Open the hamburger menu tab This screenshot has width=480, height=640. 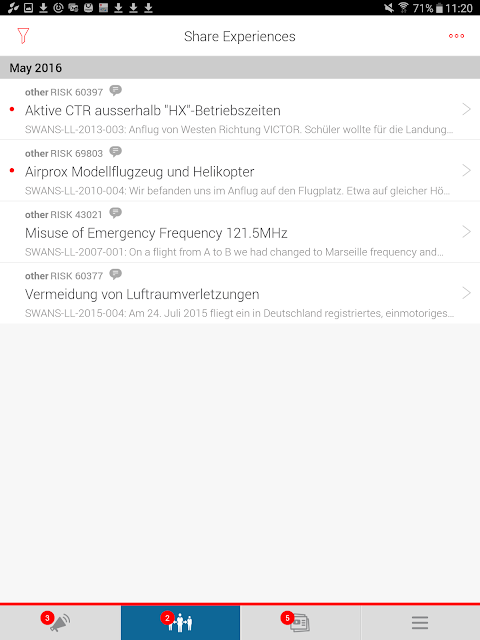point(420,622)
